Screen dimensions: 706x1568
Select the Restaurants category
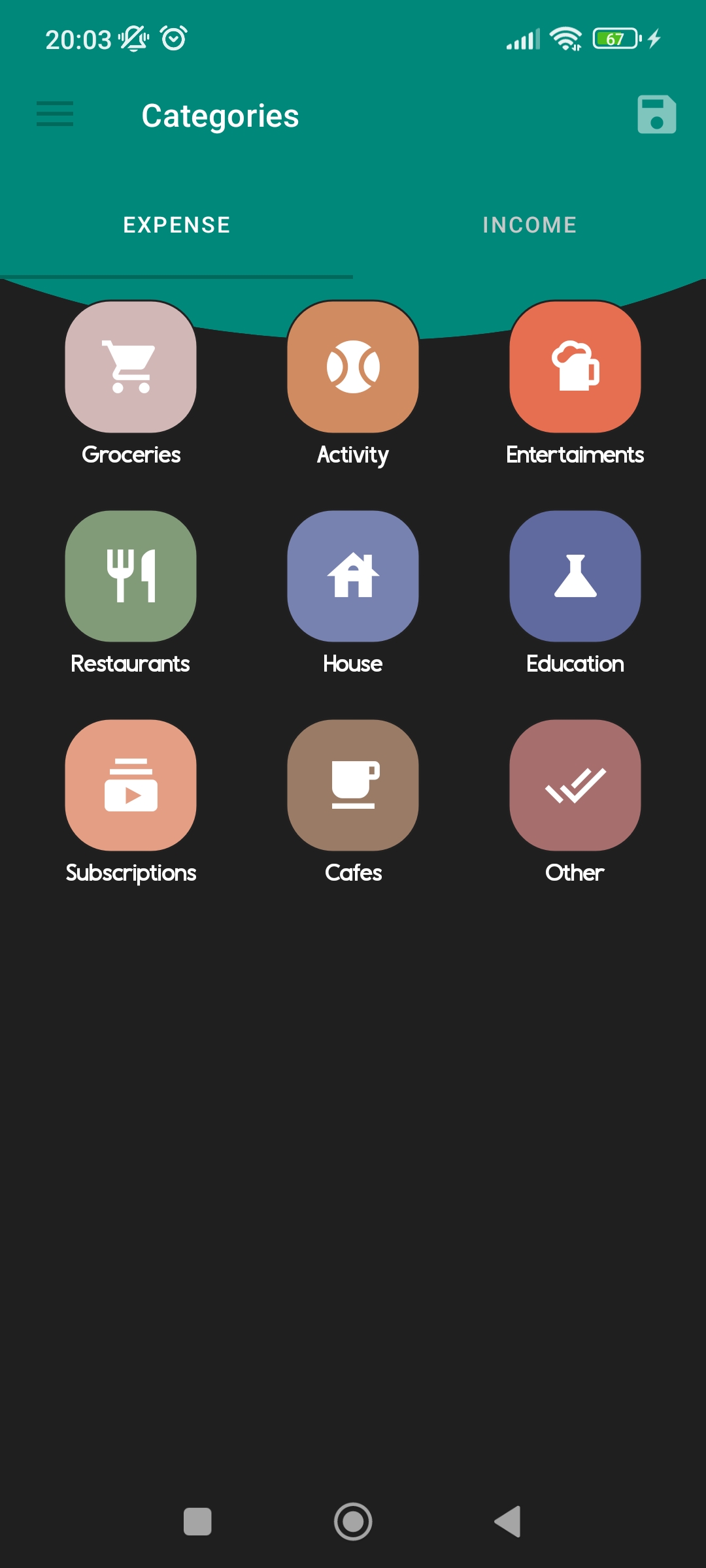tap(131, 576)
